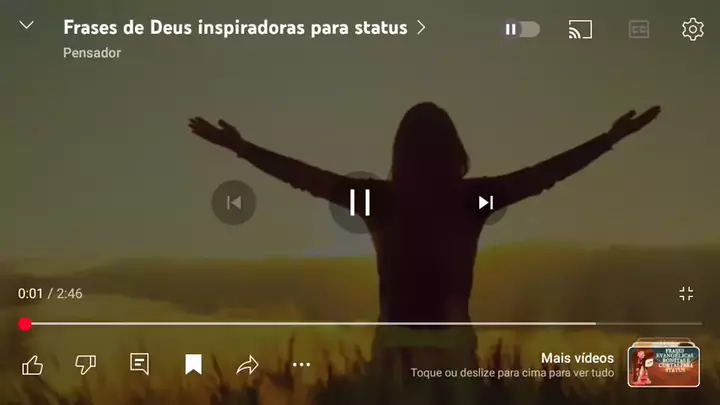Share this video
Screen dimensions: 720x405
click(x=247, y=365)
